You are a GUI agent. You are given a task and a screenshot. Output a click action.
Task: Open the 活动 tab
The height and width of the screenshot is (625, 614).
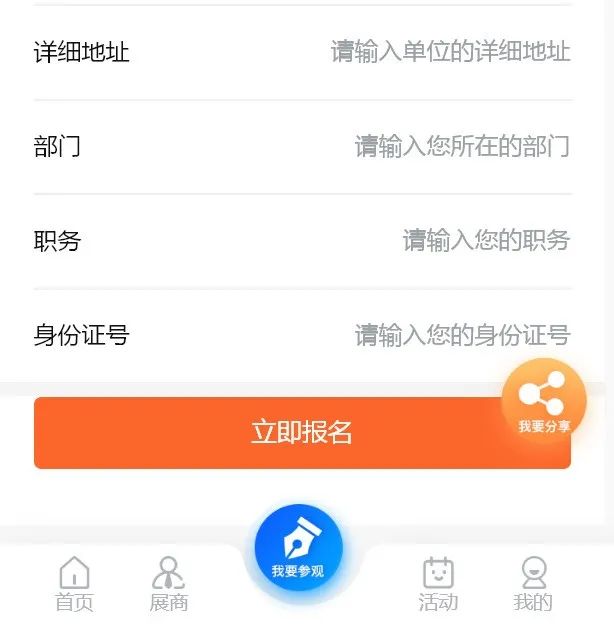(x=438, y=584)
